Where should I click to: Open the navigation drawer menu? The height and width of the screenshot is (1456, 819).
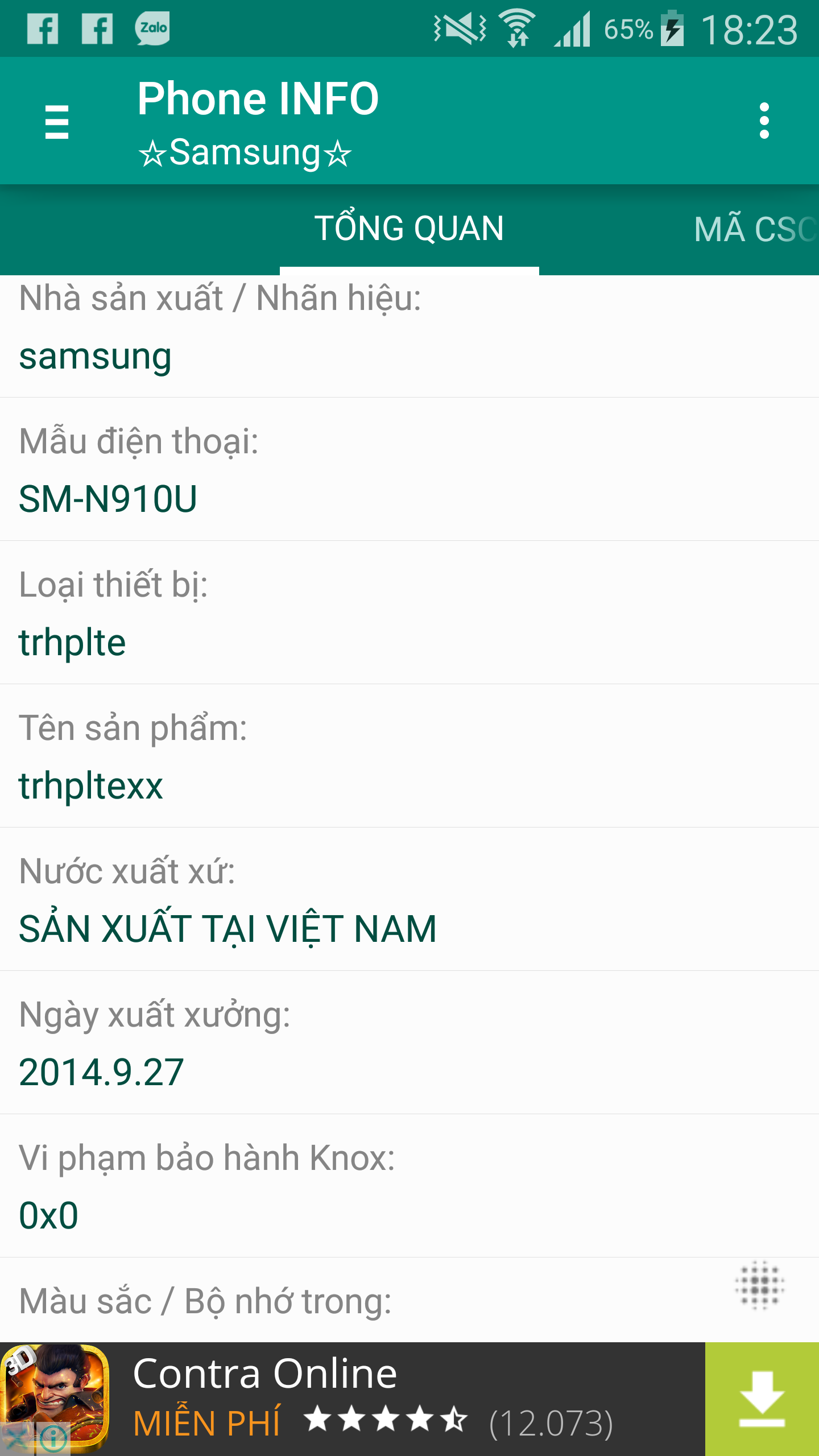coord(57,121)
